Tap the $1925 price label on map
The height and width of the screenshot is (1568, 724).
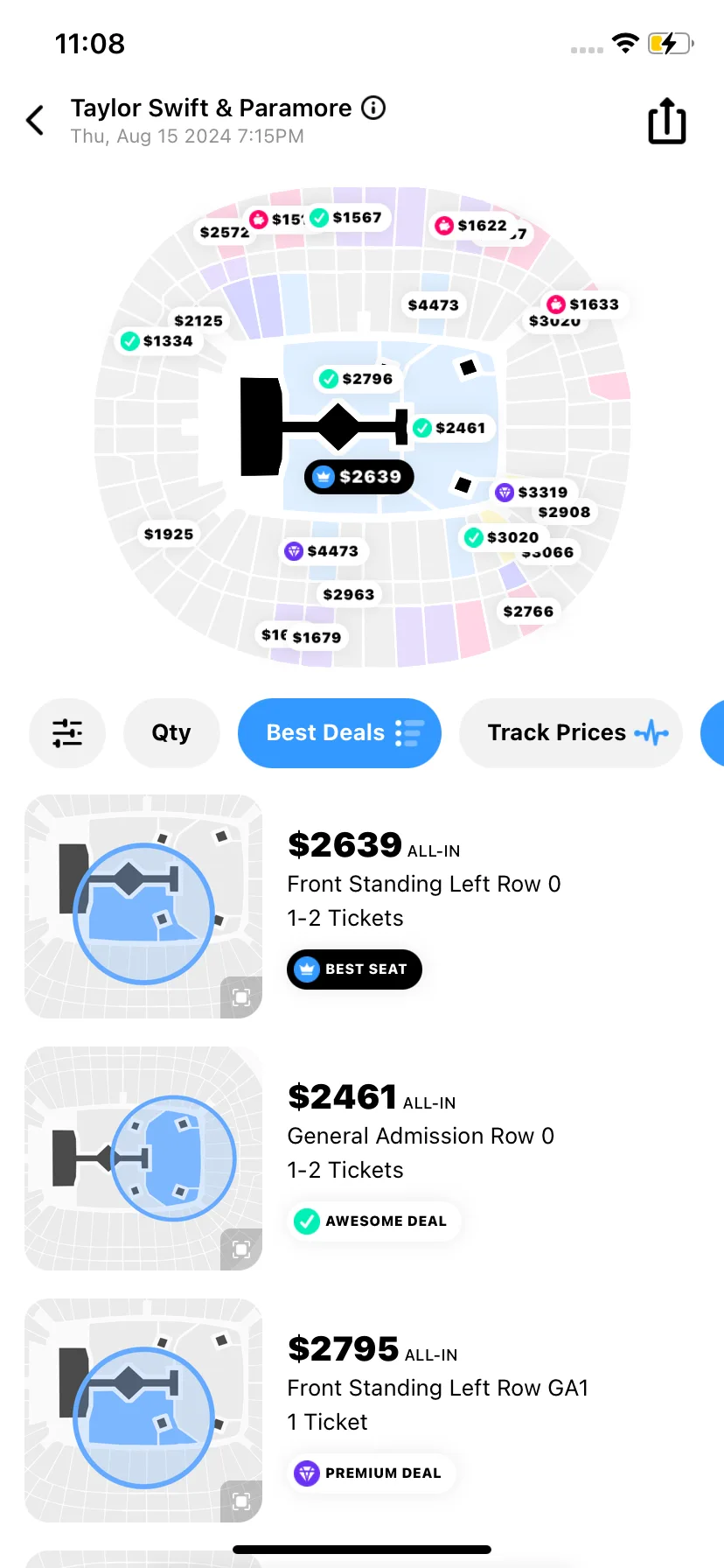(169, 534)
